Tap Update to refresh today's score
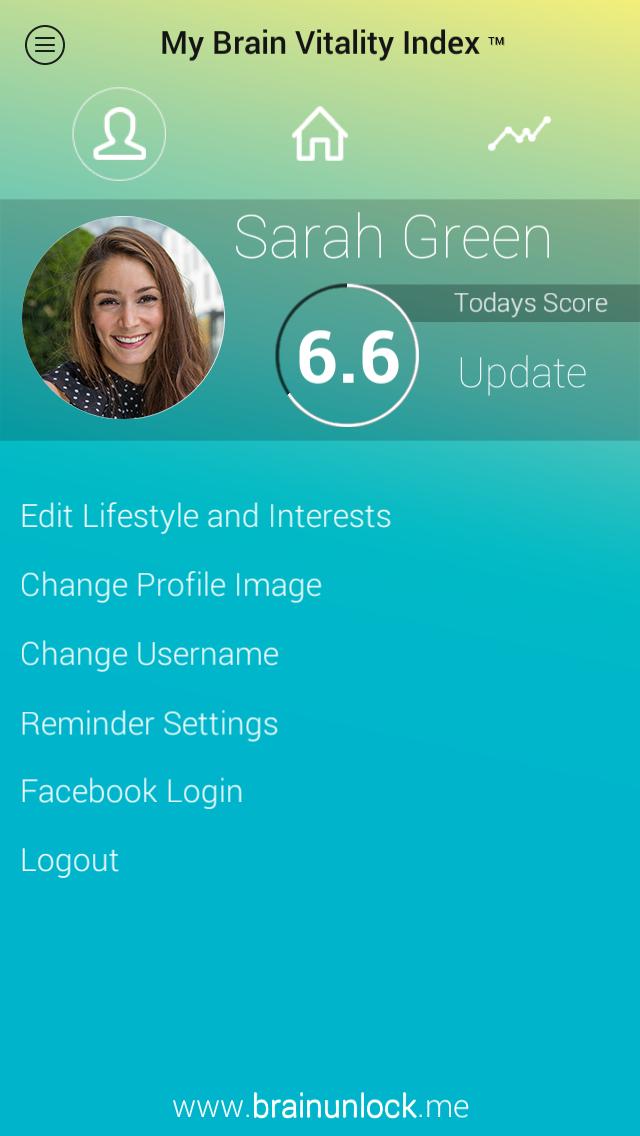Screen dimensions: 640x1136 coord(522,373)
